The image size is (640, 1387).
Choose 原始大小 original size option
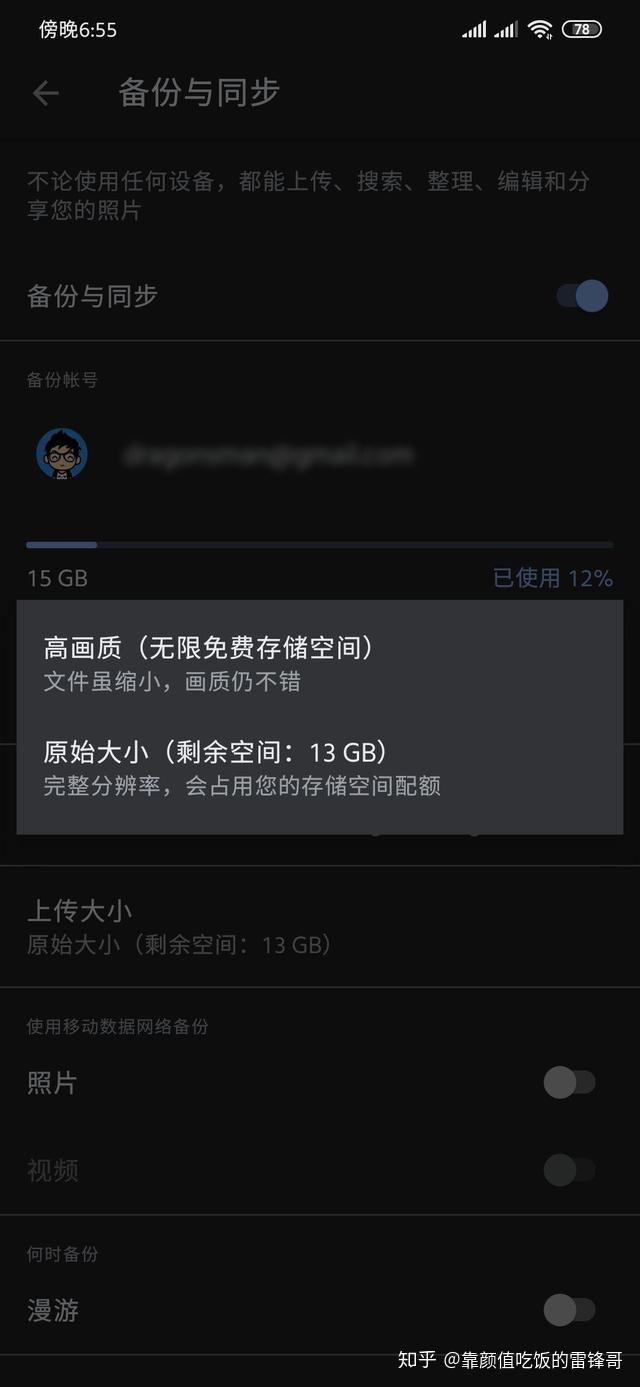(x=240, y=767)
